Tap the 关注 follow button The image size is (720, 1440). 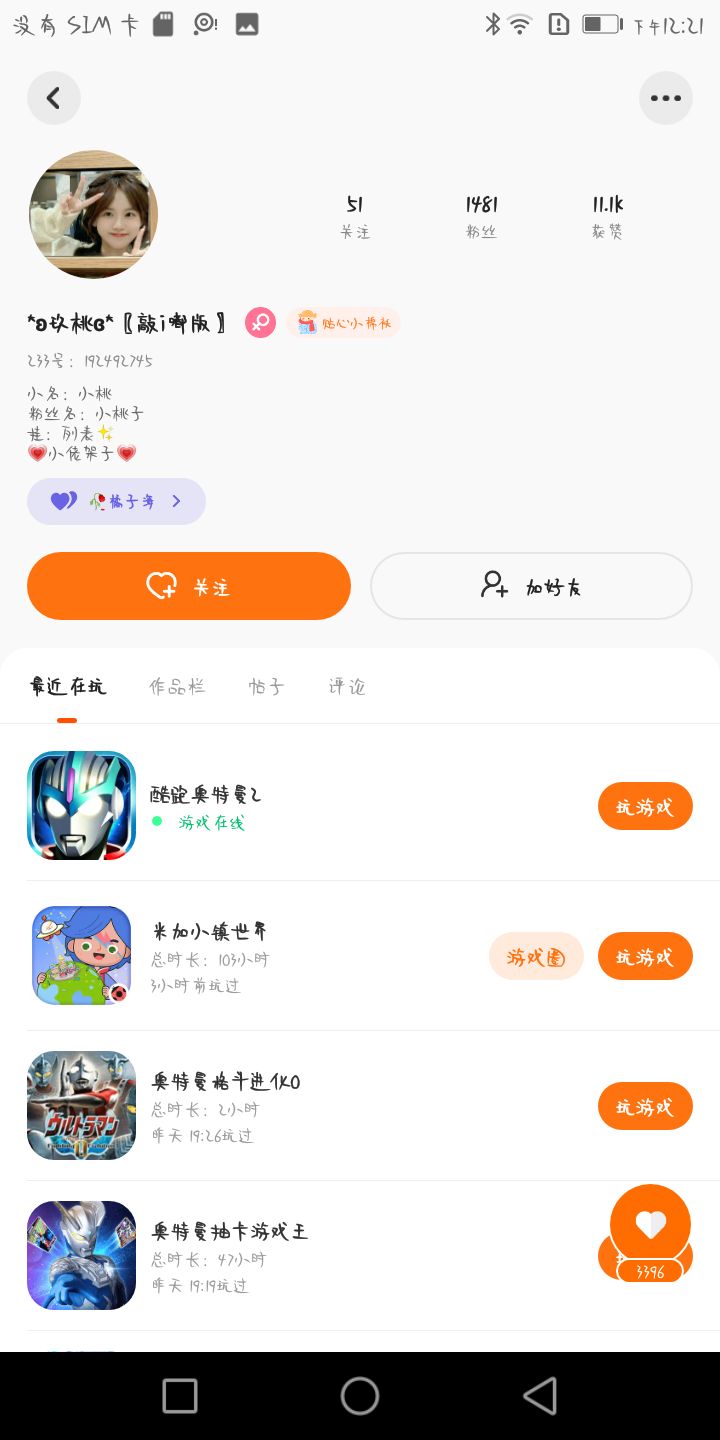(x=189, y=586)
